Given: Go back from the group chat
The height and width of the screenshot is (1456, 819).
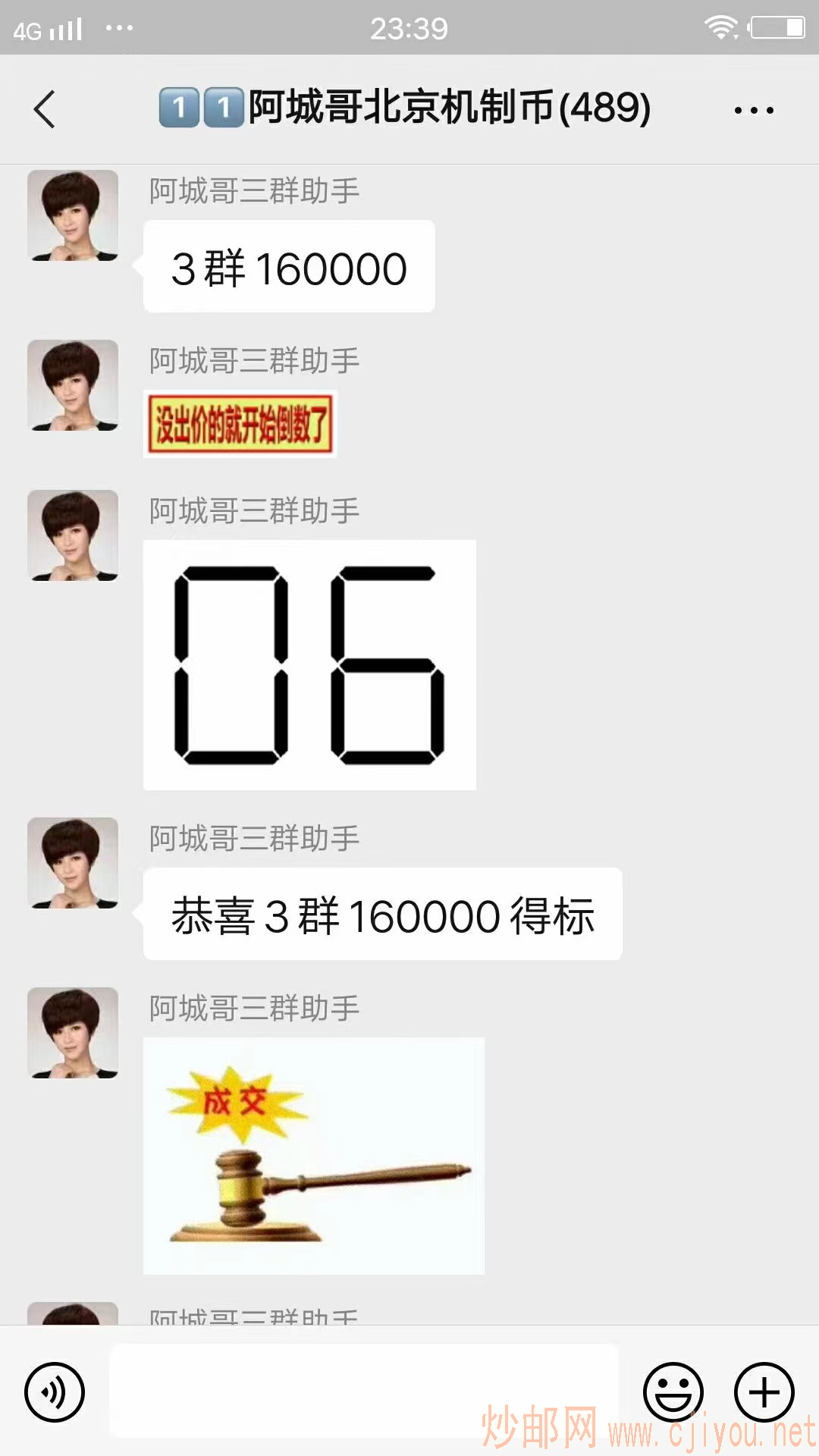Looking at the screenshot, I should [45, 110].
